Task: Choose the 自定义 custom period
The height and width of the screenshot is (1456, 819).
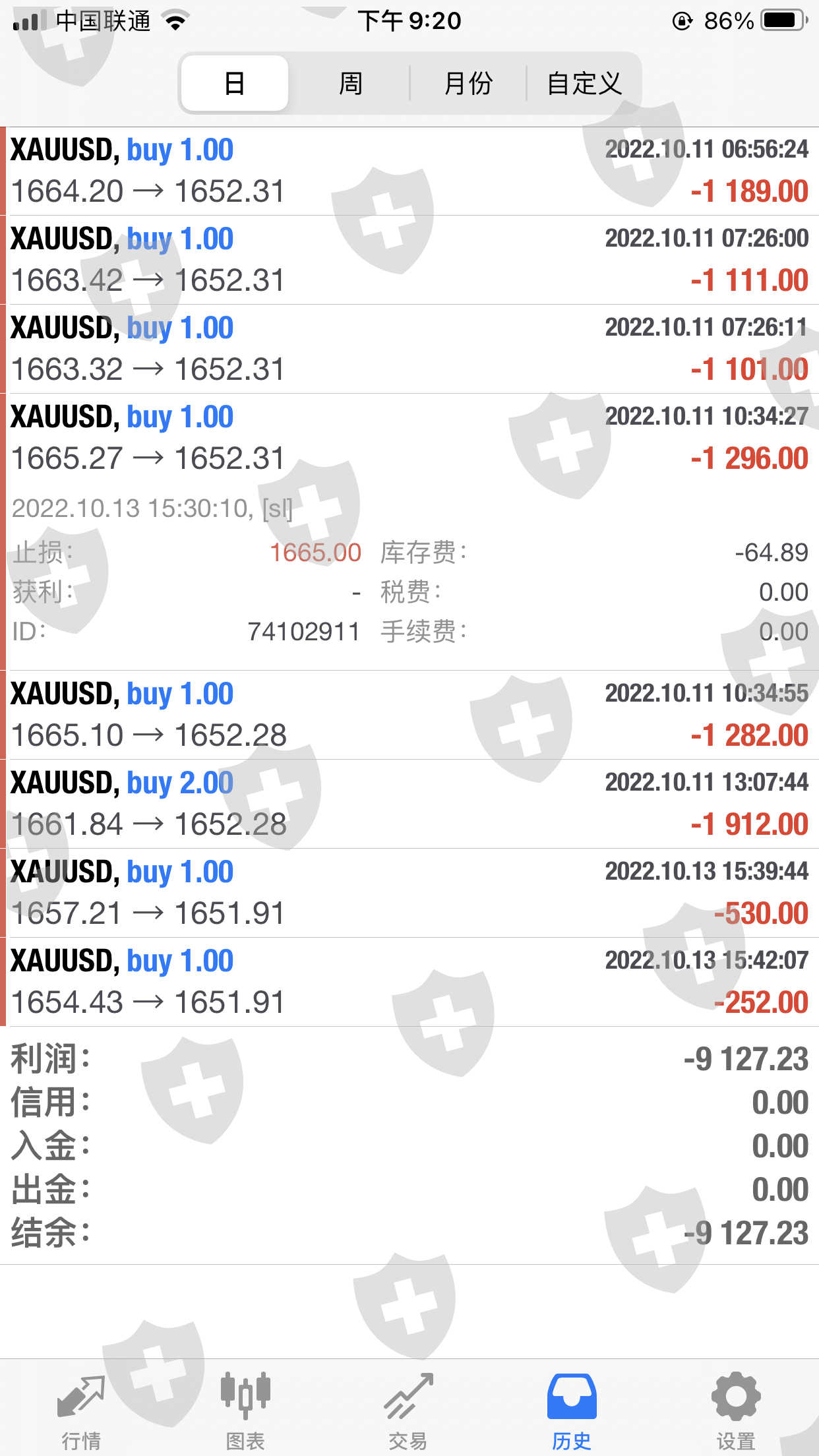Action: click(584, 83)
